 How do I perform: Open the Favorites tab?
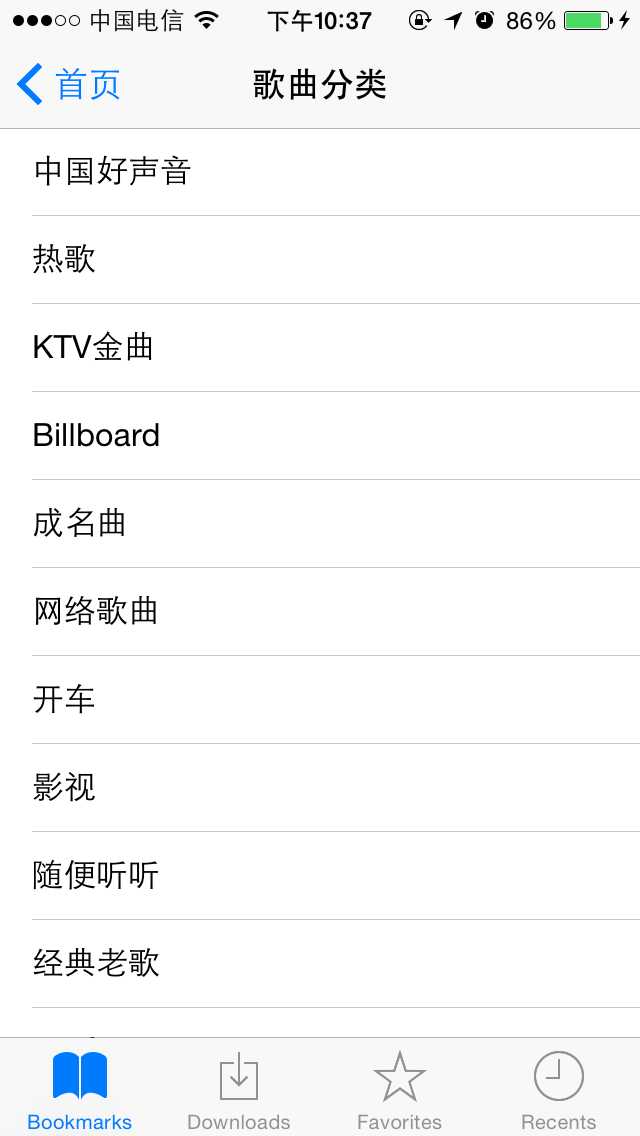[399, 1088]
